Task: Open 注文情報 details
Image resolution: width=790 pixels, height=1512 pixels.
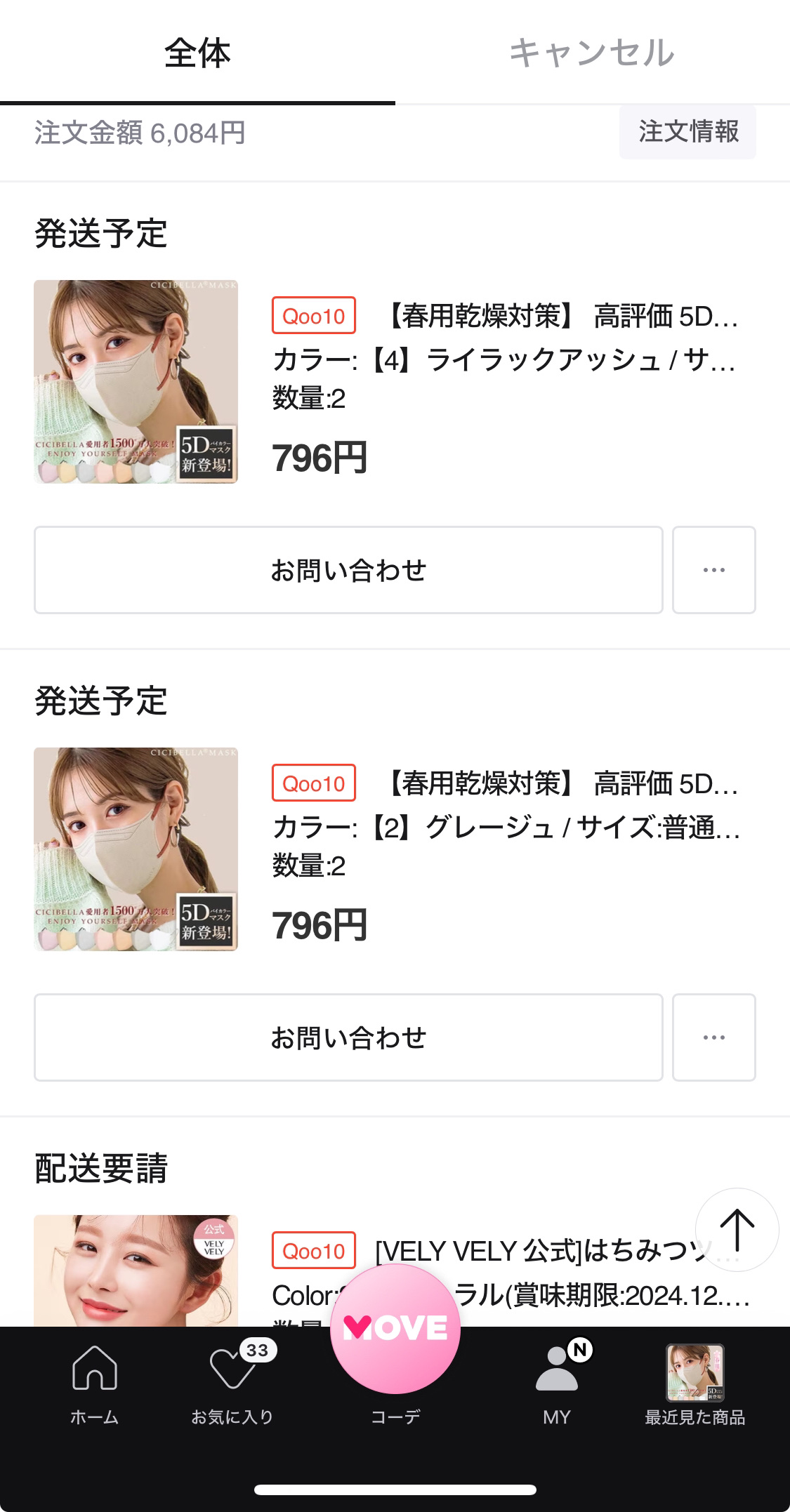Action: [x=687, y=131]
